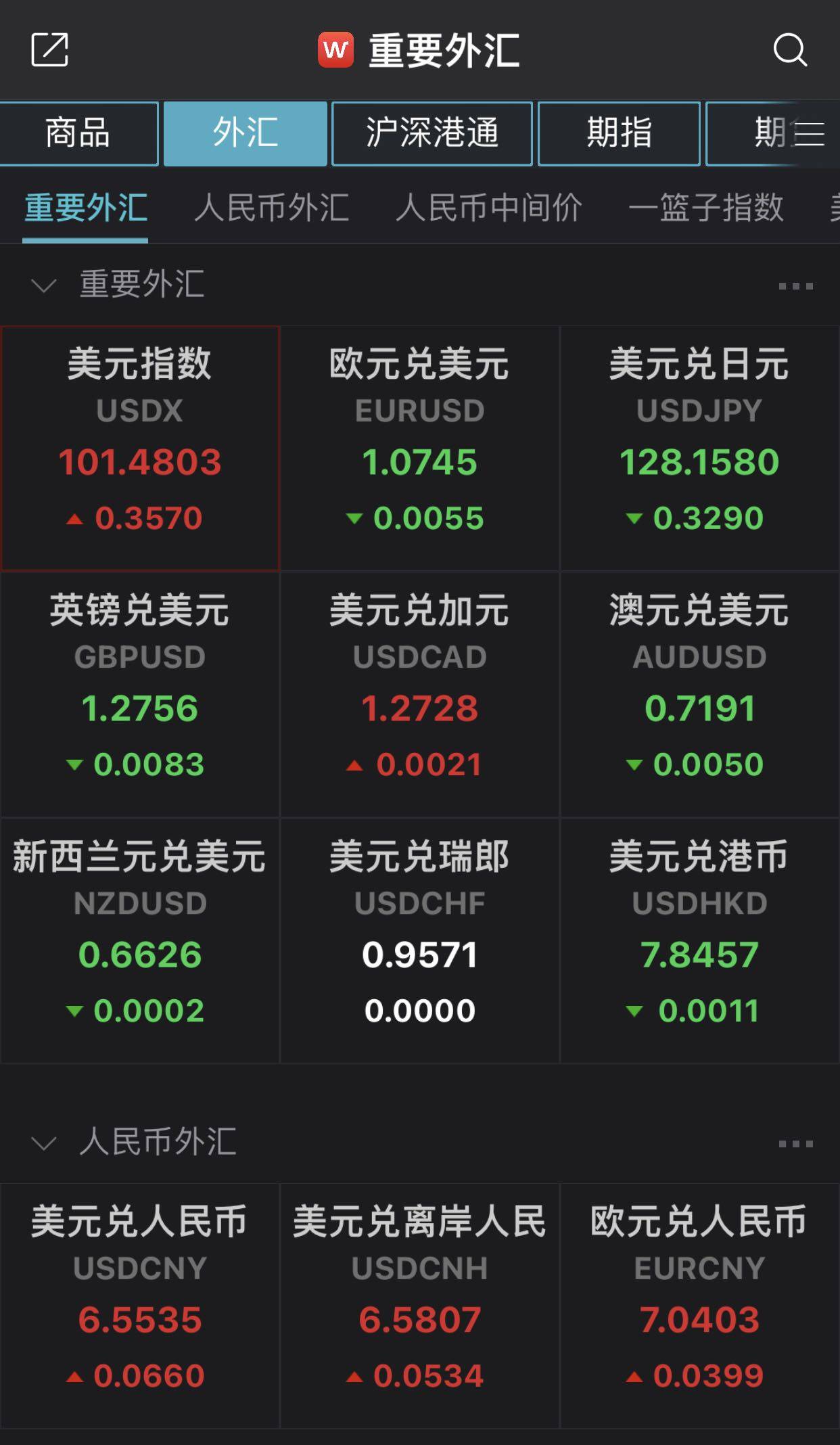Open the tab list menu icon
840x1445 pixels.
[x=809, y=134]
